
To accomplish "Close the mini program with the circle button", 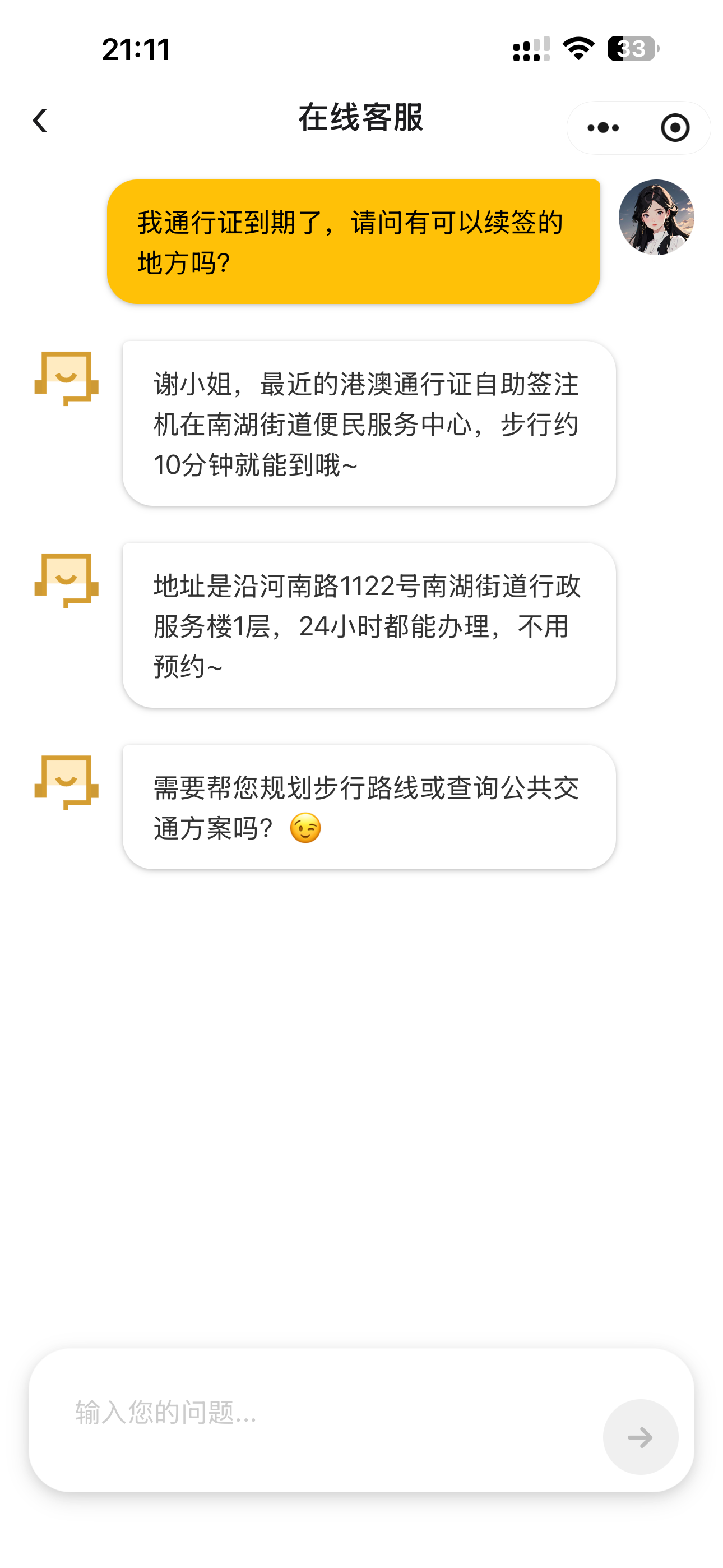I will [674, 128].
